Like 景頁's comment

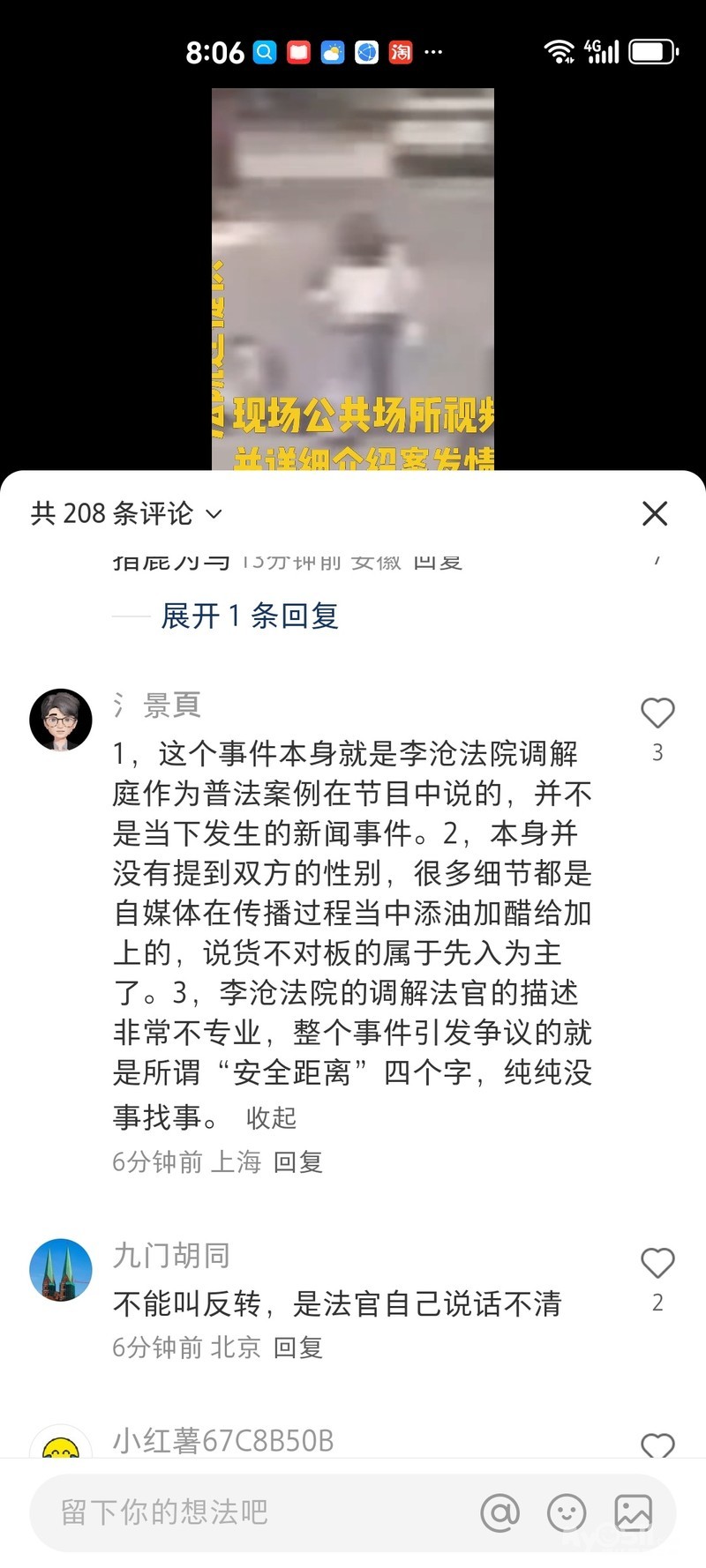point(657,713)
